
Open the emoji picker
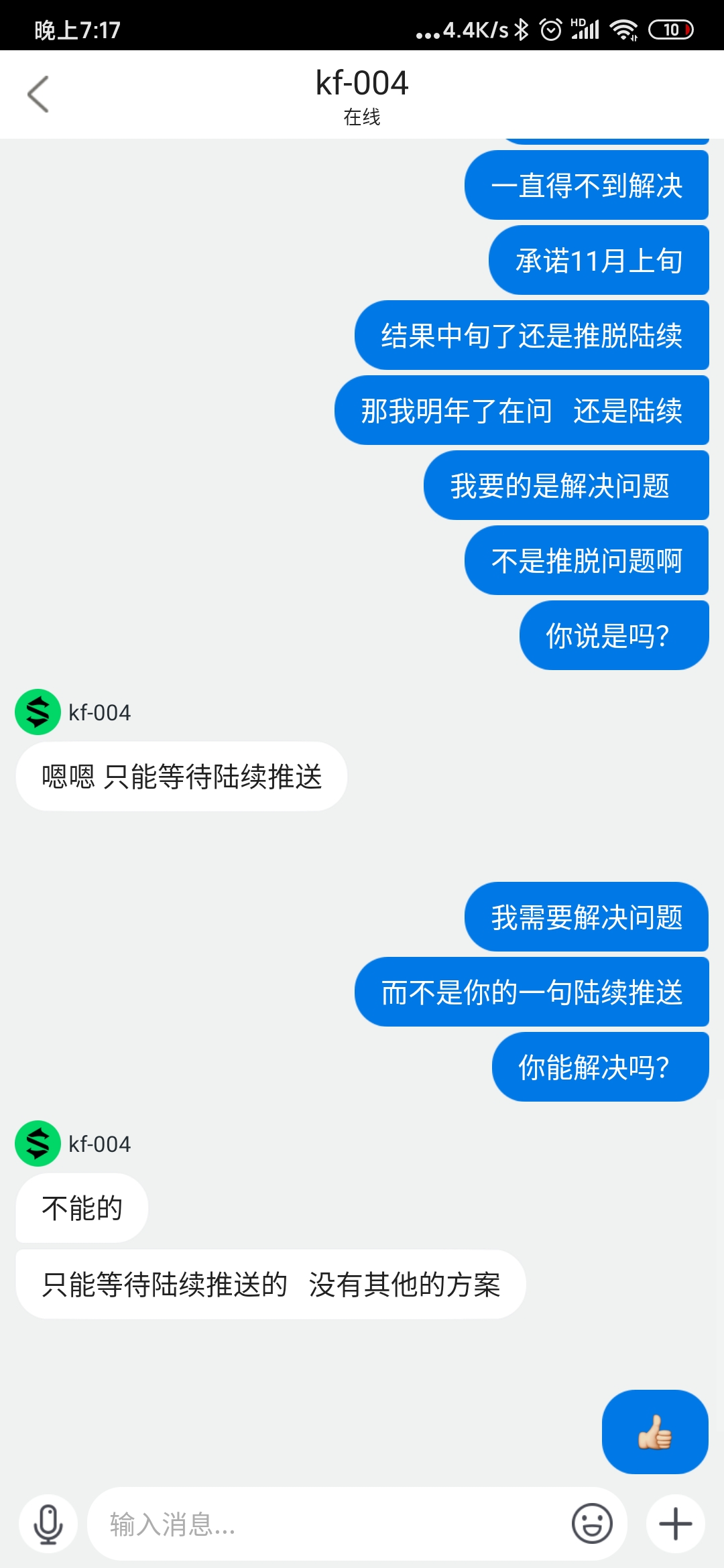pyautogui.click(x=592, y=1524)
